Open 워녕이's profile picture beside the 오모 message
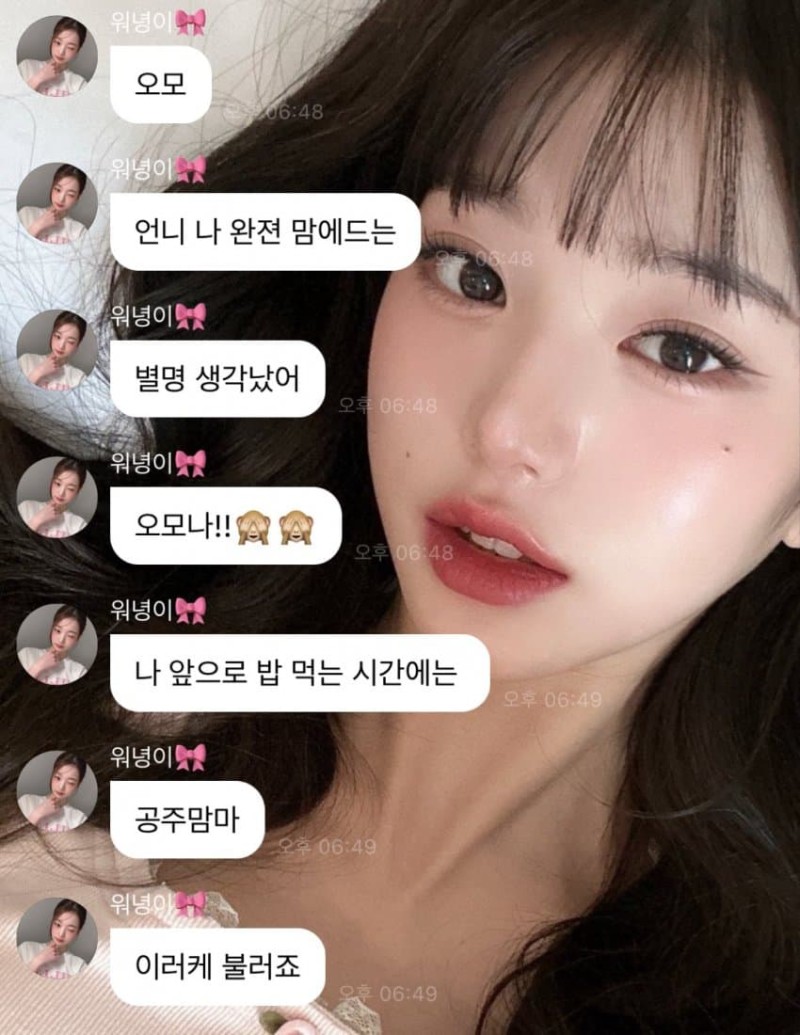 pyautogui.click(x=57, y=56)
